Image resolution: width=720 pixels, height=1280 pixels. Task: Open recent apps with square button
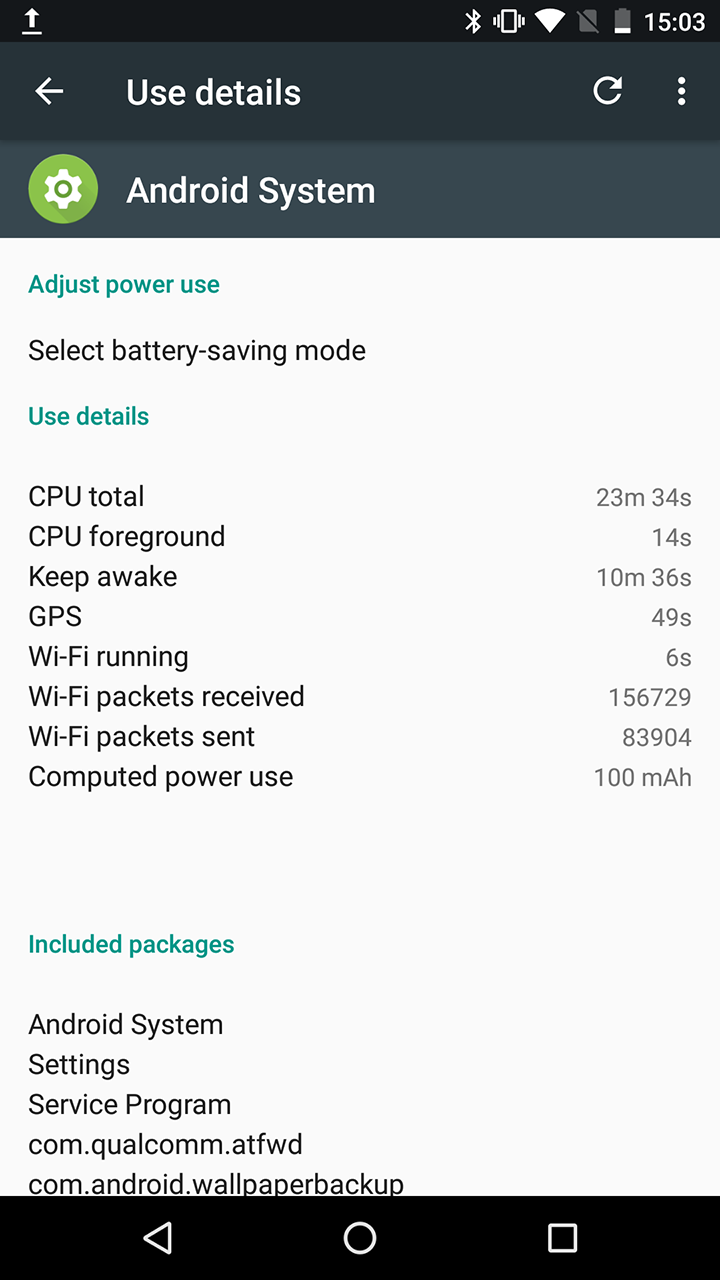562,1238
